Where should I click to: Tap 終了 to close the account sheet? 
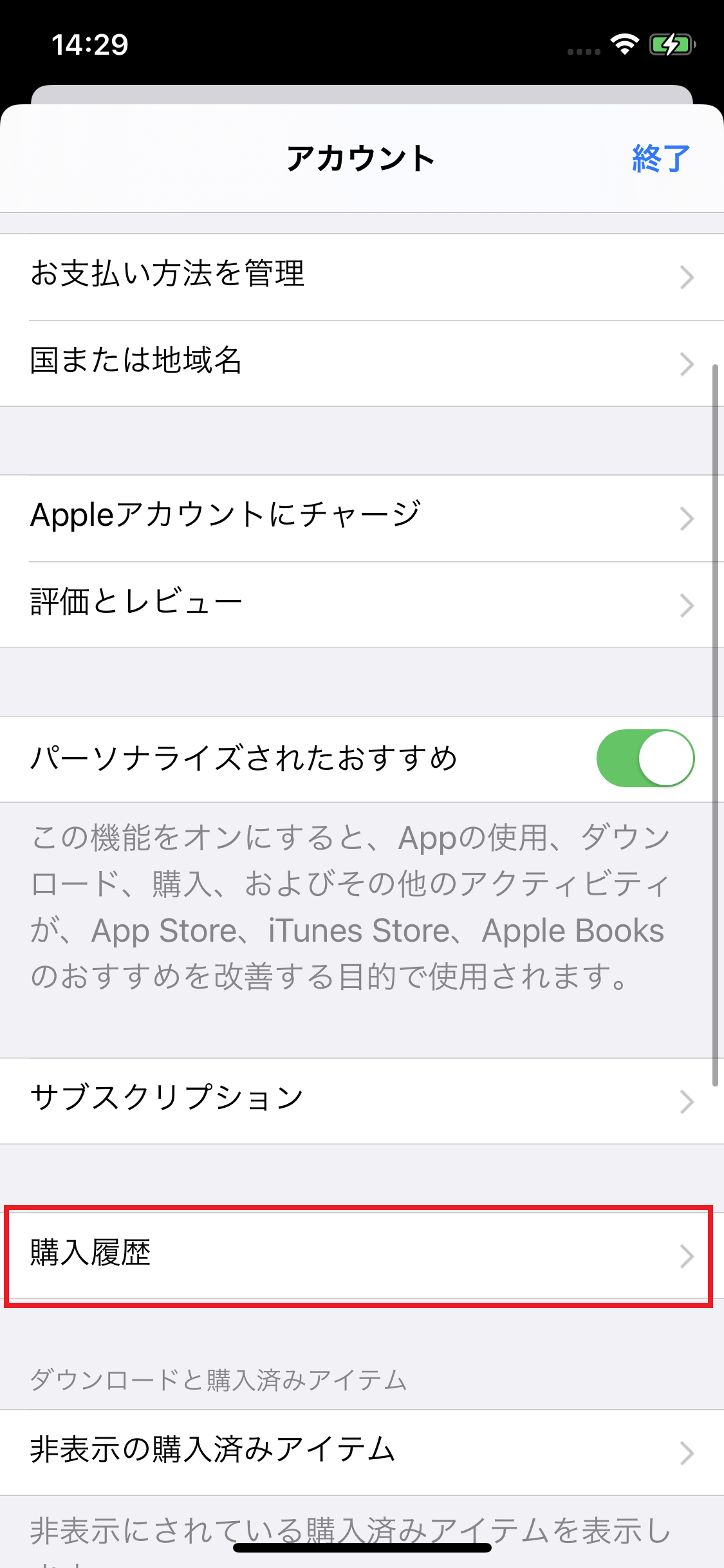point(660,158)
